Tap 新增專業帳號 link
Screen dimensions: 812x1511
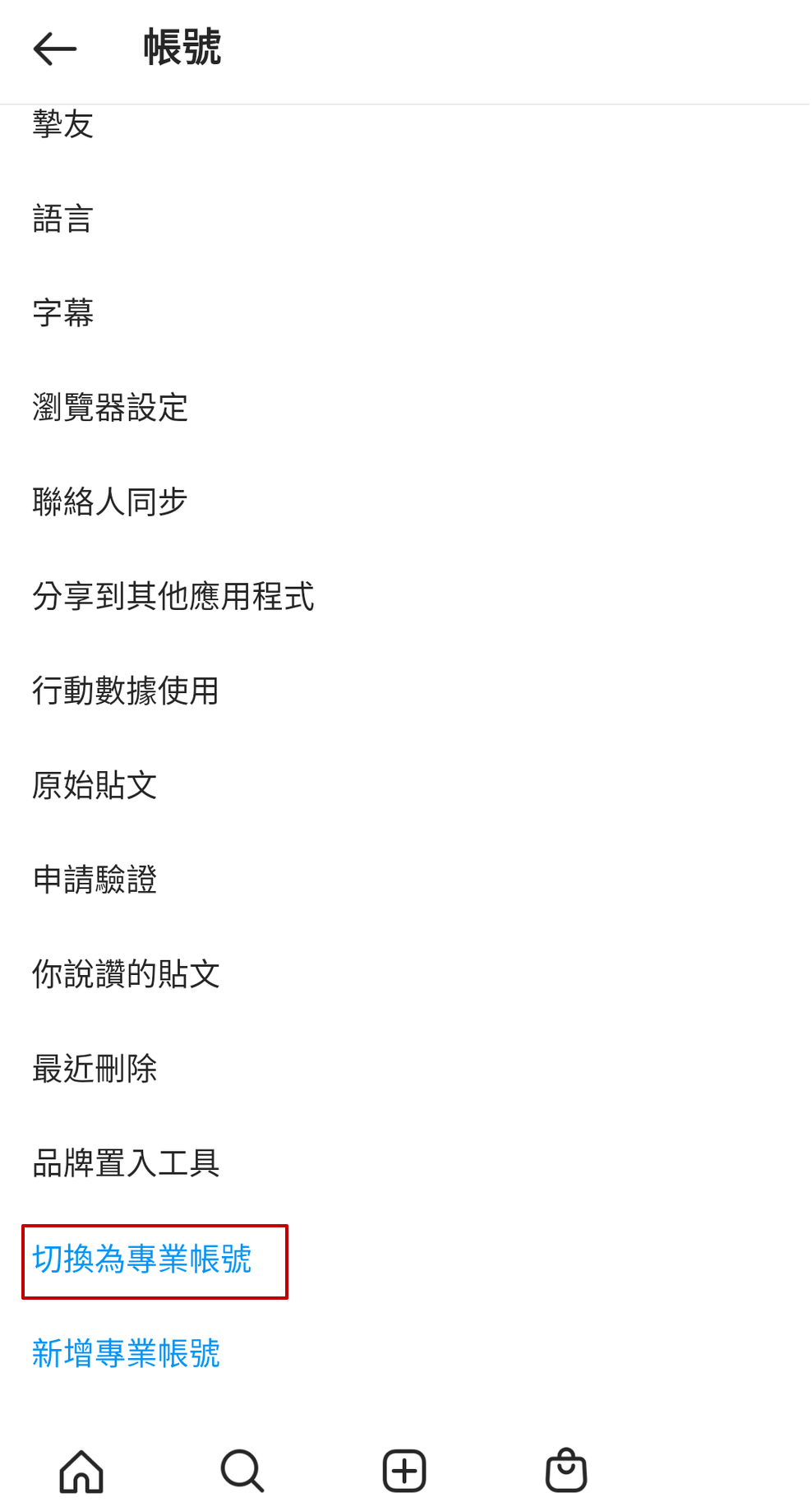(126, 1354)
